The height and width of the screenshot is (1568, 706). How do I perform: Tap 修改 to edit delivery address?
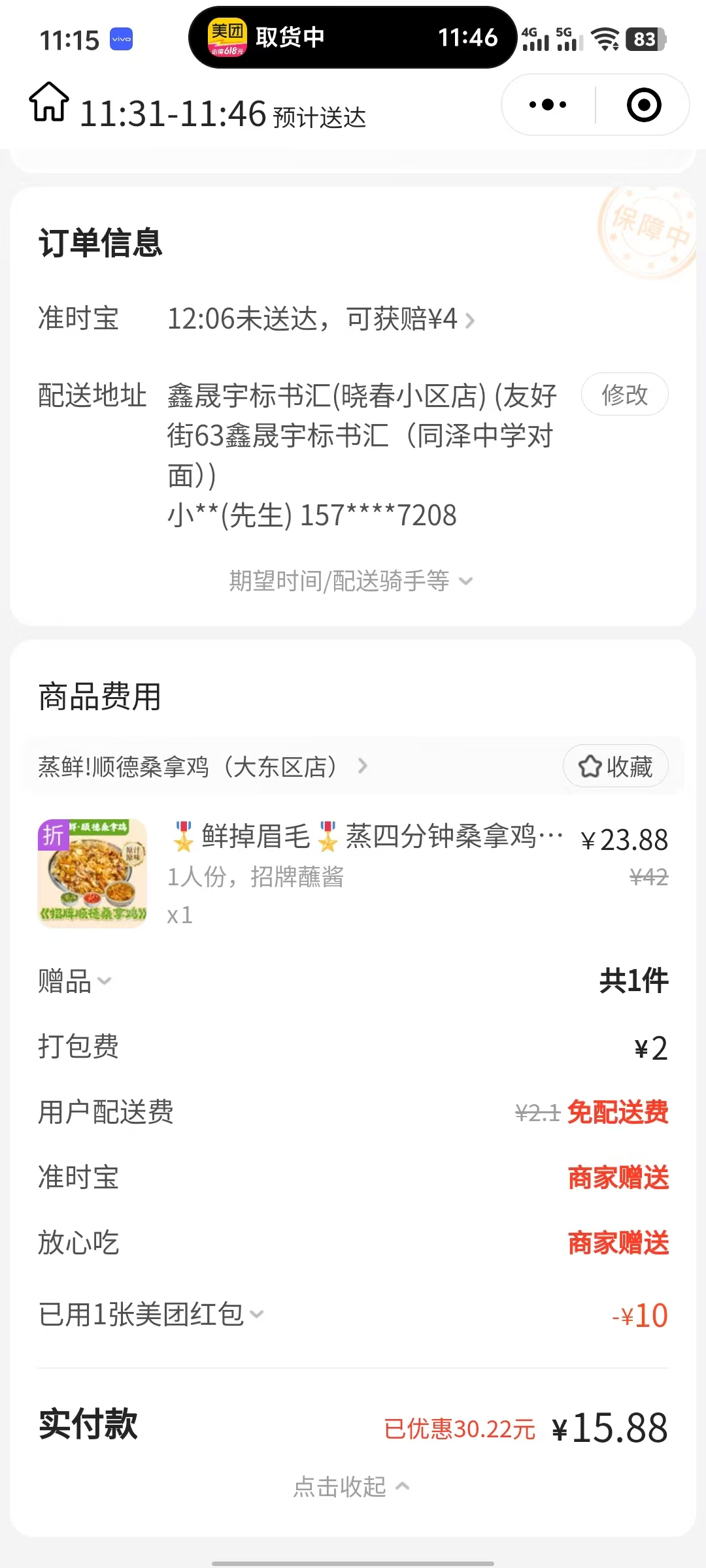(624, 395)
